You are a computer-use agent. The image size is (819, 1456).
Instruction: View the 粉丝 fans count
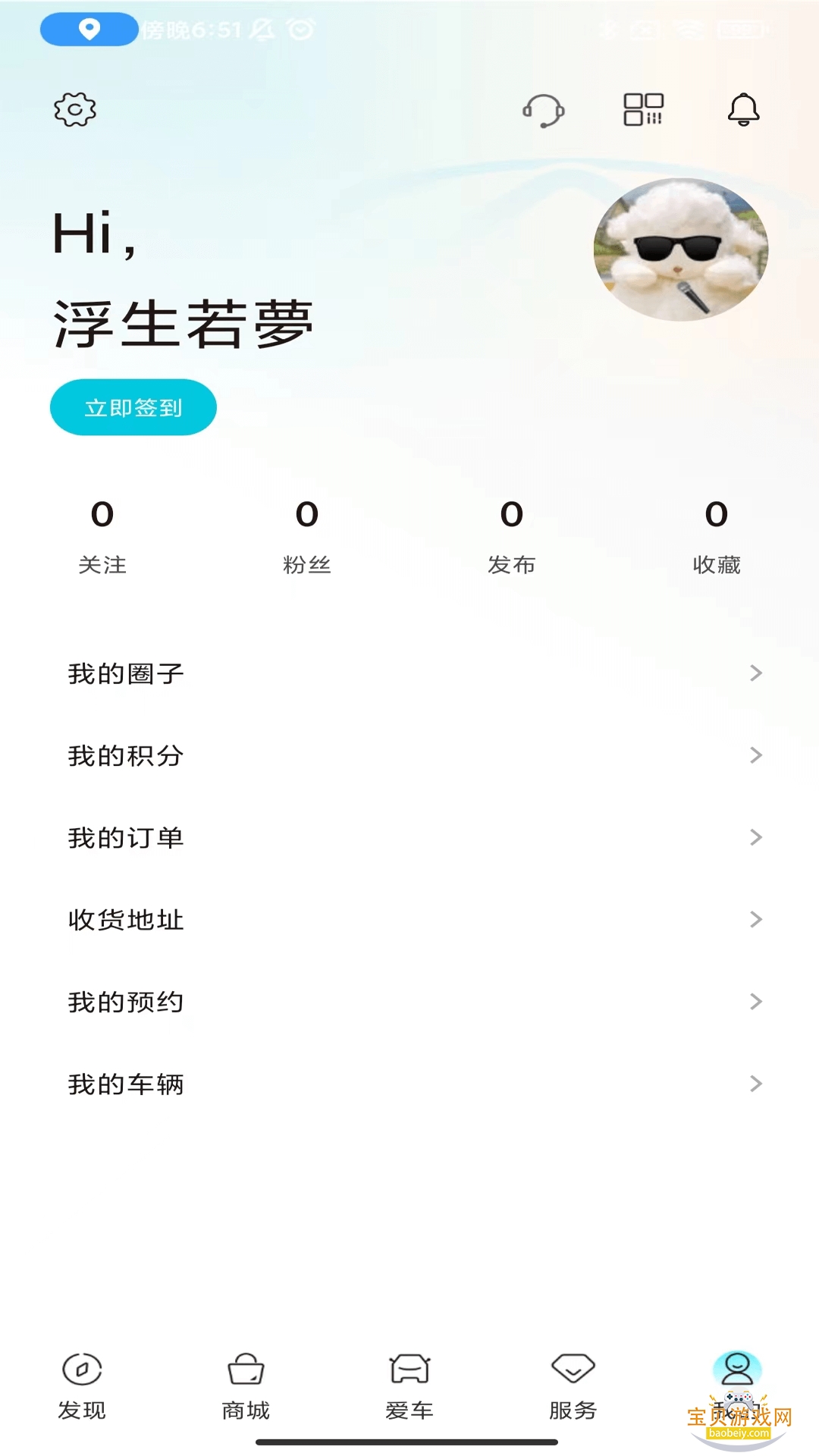click(x=307, y=535)
